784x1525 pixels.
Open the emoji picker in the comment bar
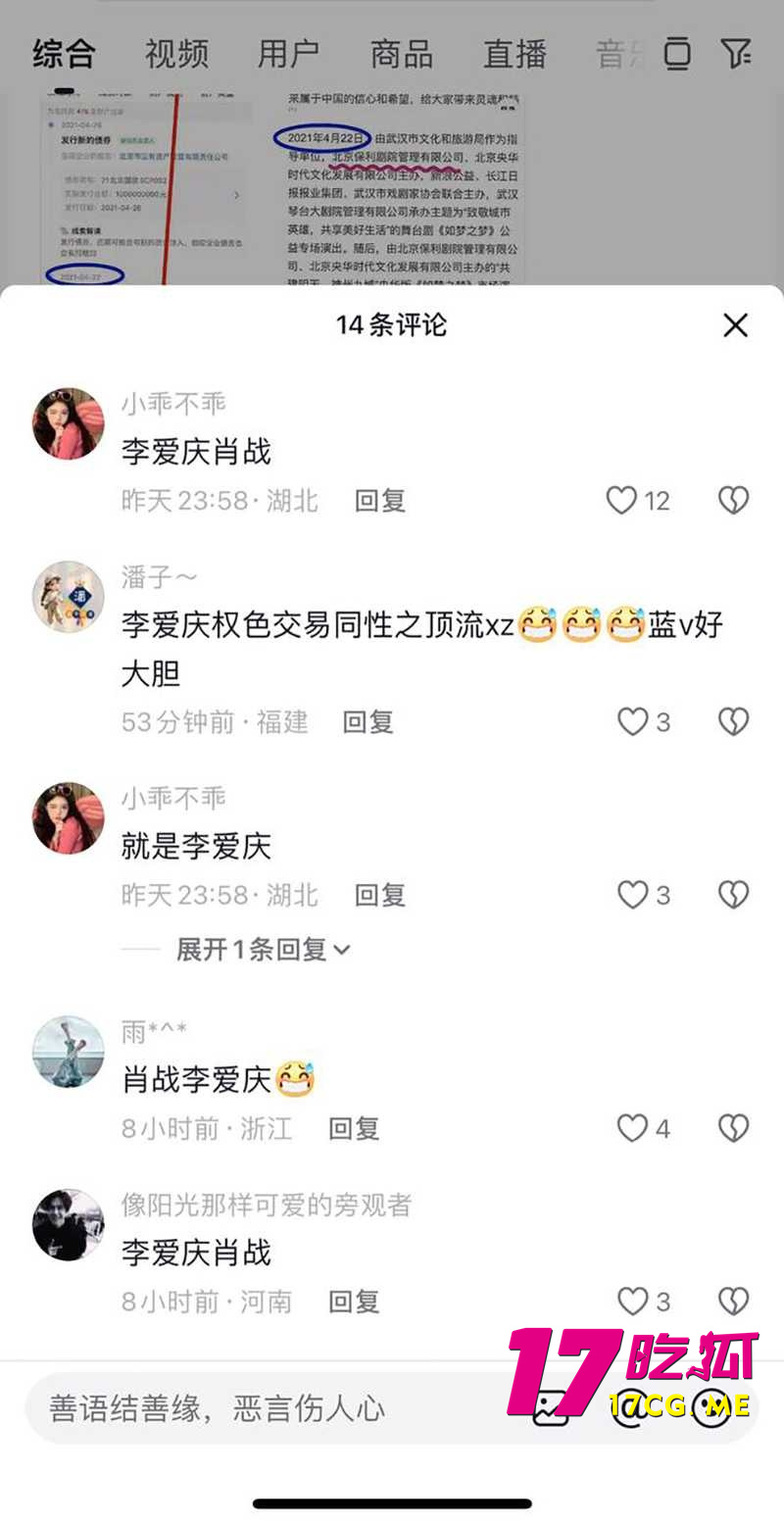710,1408
